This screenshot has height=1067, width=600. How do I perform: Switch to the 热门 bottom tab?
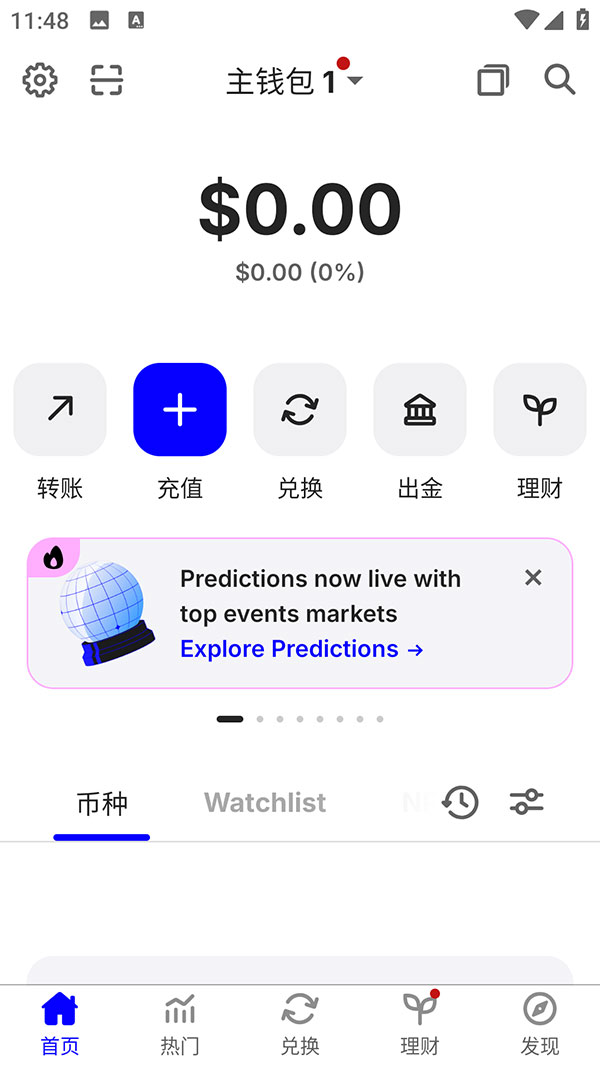tap(180, 1024)
